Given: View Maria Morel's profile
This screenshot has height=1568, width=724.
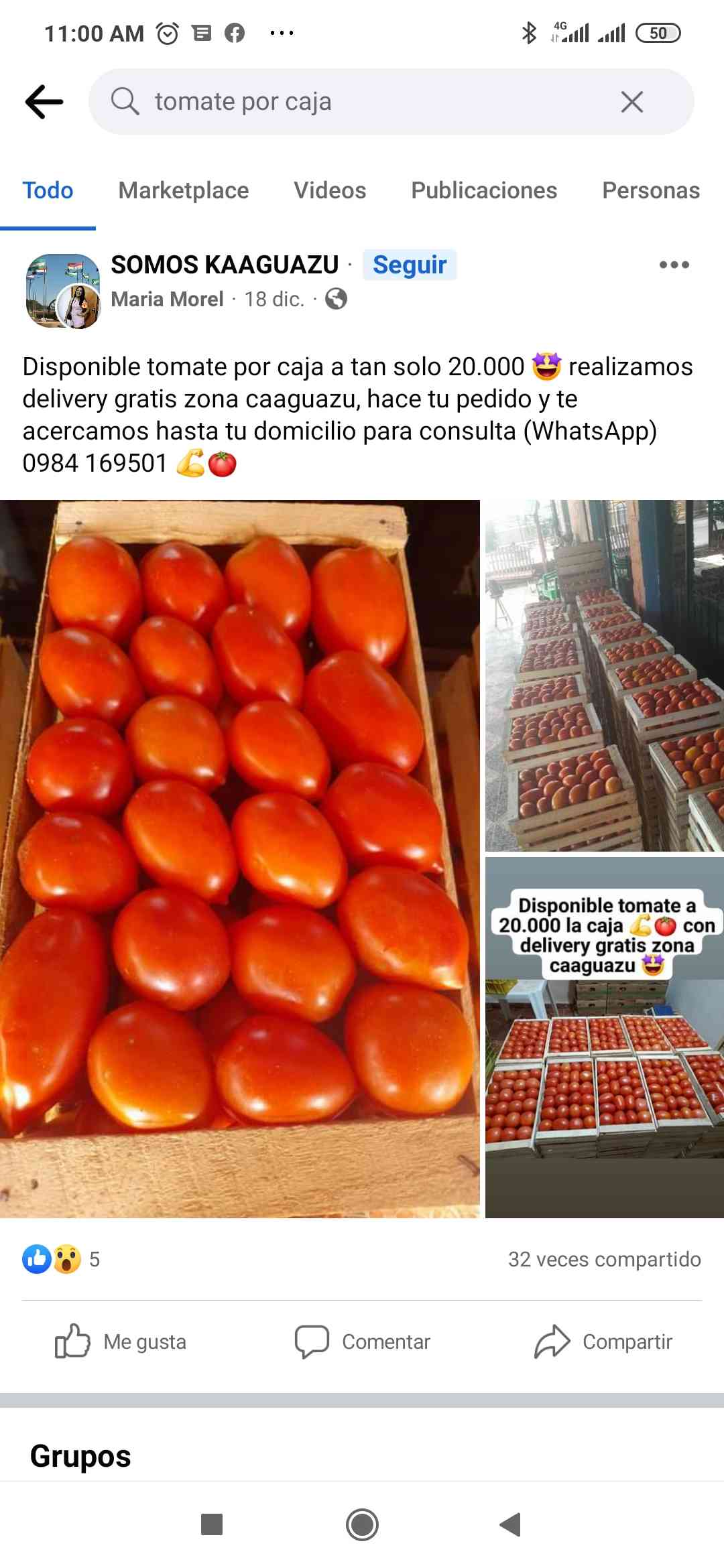Looking at the screenshot, I should 167,299.
